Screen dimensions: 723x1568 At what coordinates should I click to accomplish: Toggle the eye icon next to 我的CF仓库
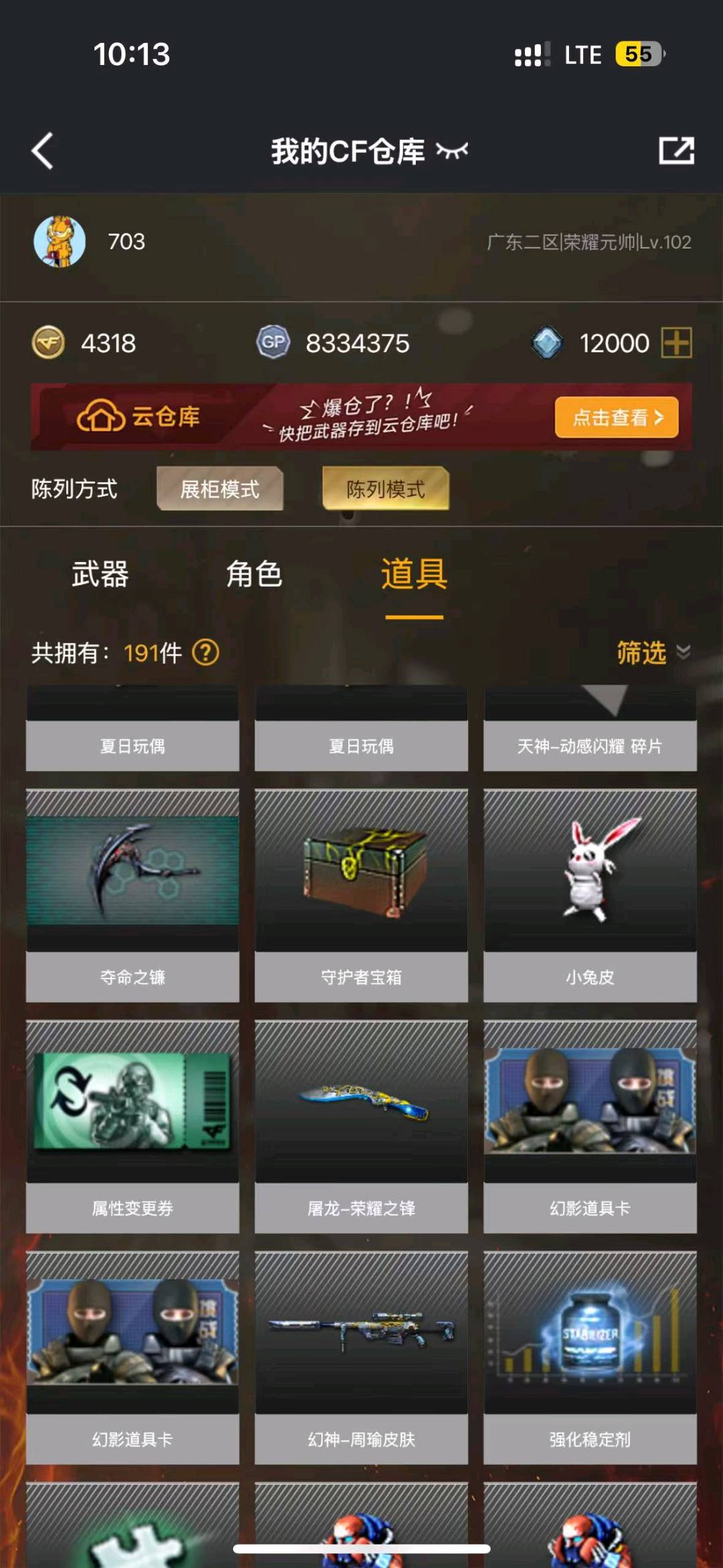(452, 151)
